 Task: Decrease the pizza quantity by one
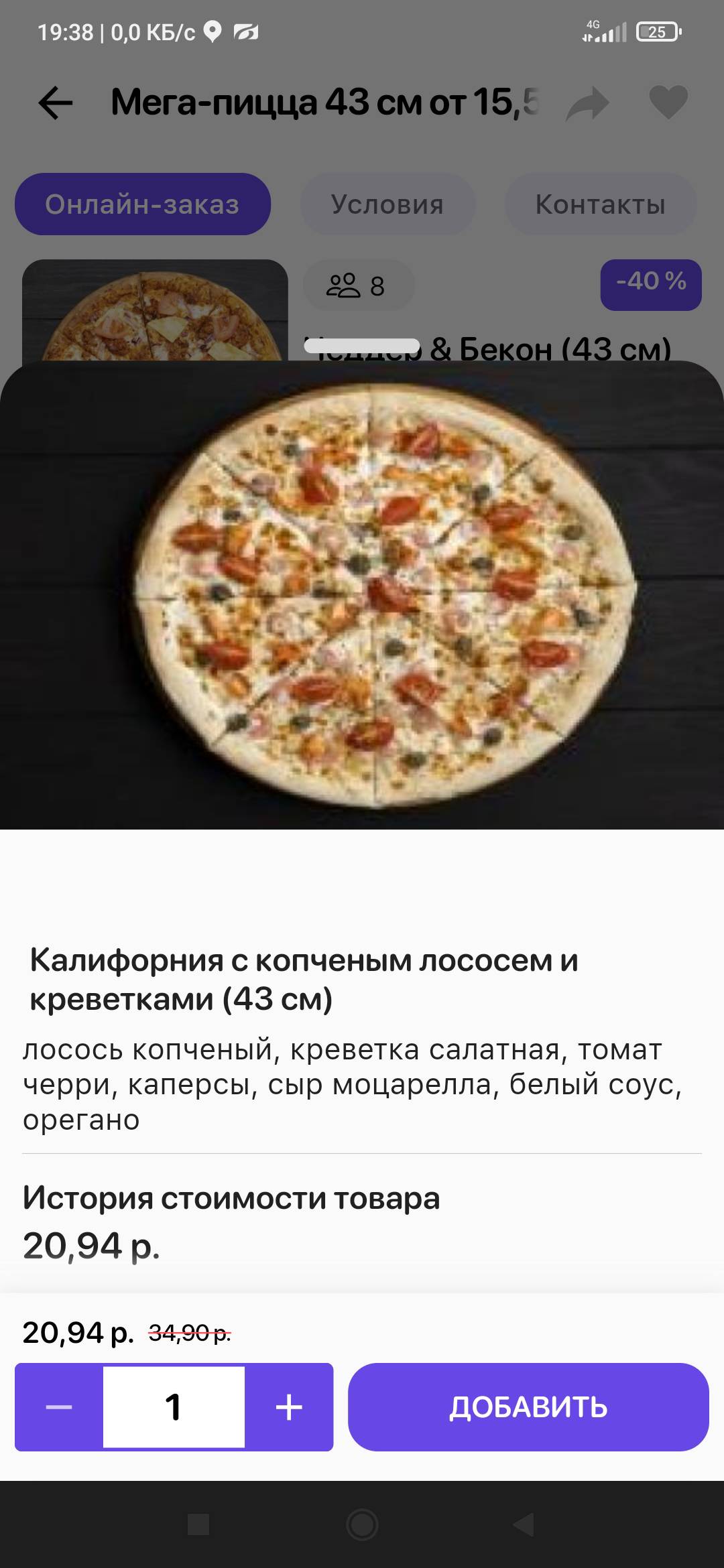[x=59, y=1407]
